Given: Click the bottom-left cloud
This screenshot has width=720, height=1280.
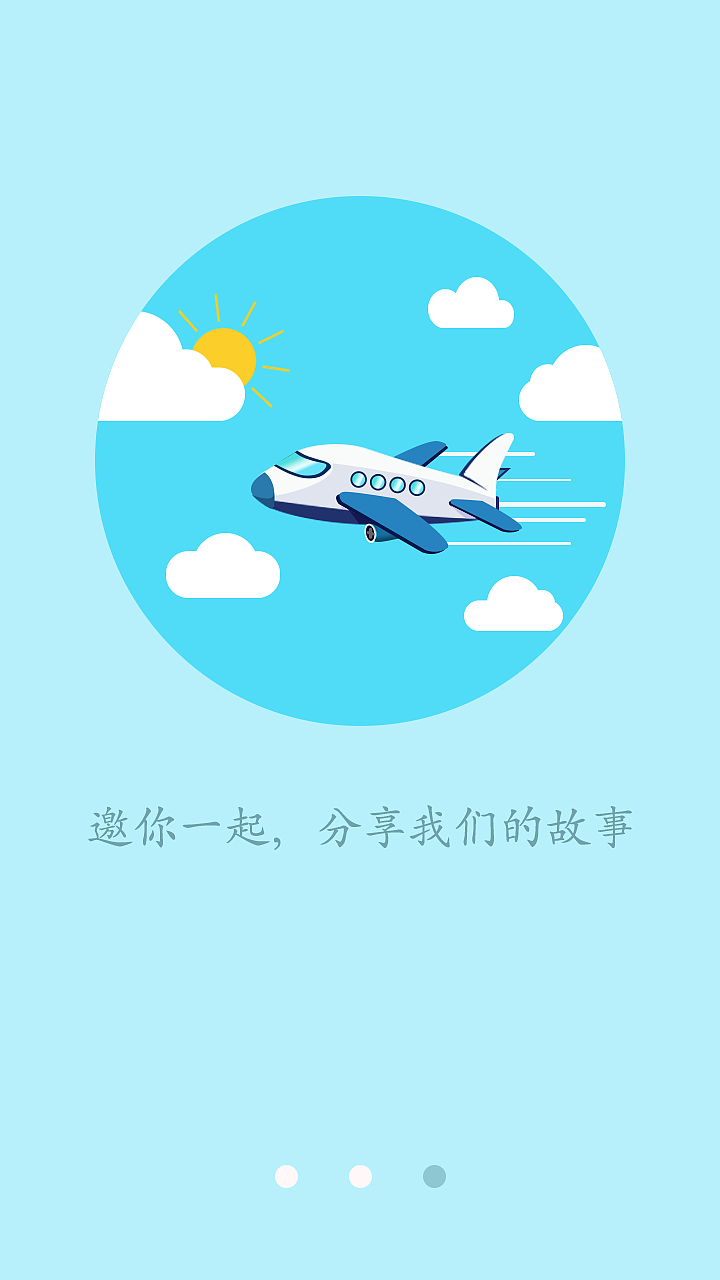Looking at the screenshot, I should [220, 565].
